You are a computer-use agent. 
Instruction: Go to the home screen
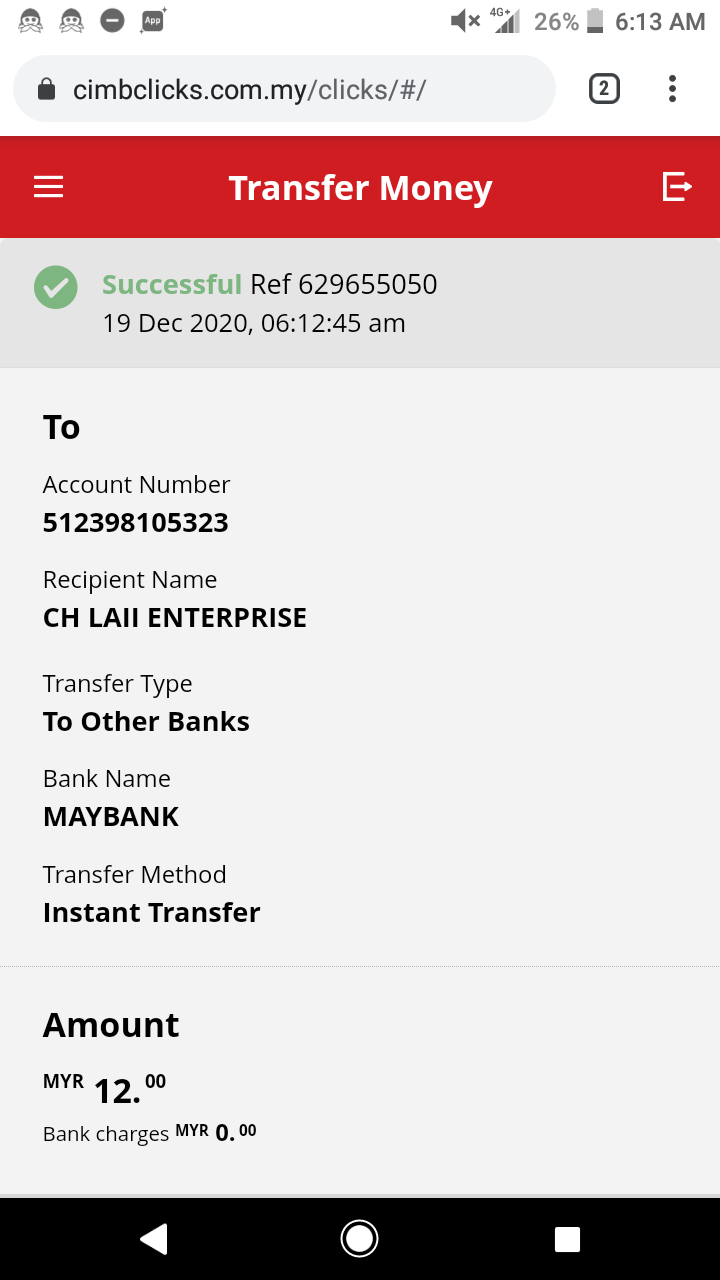click(359, 1239)
